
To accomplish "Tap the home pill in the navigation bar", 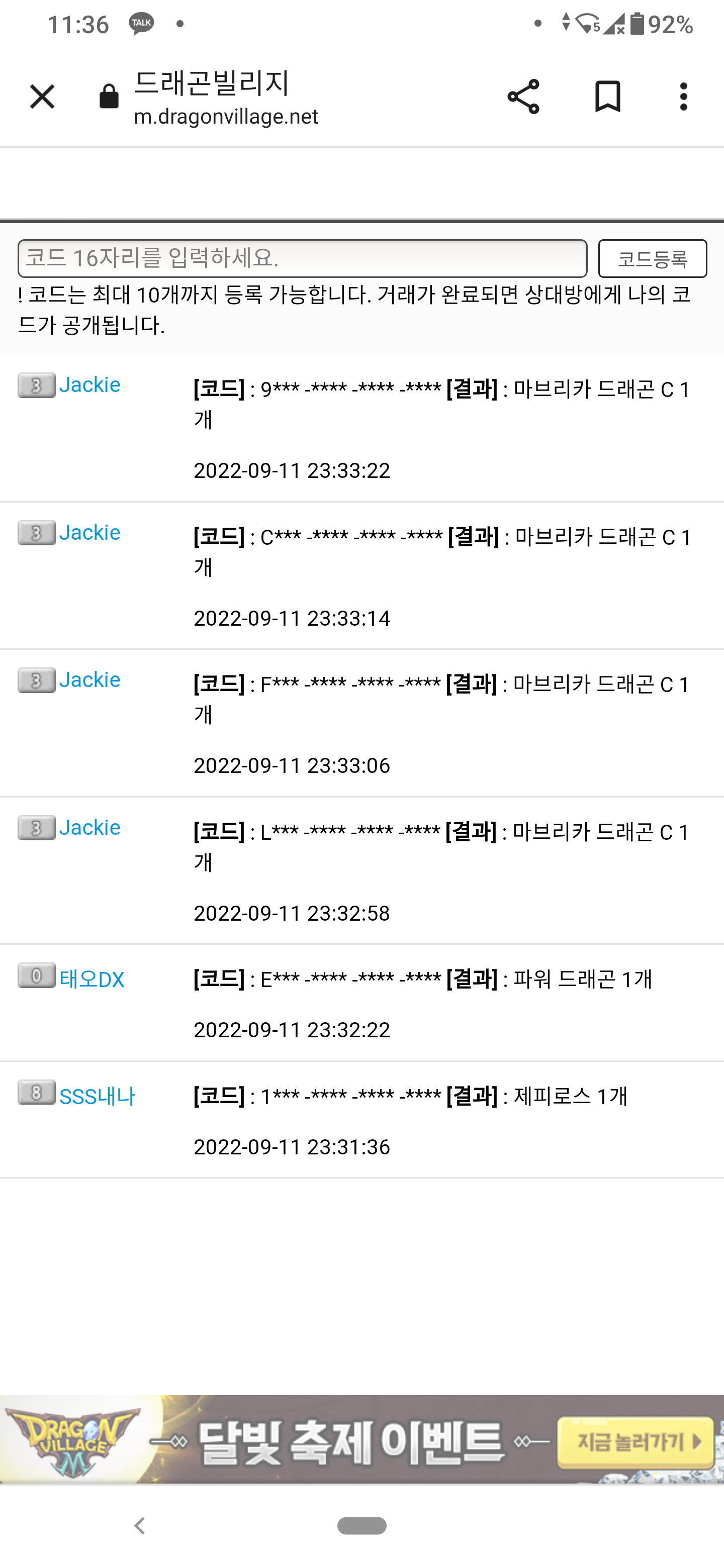I will [361, 1526].
